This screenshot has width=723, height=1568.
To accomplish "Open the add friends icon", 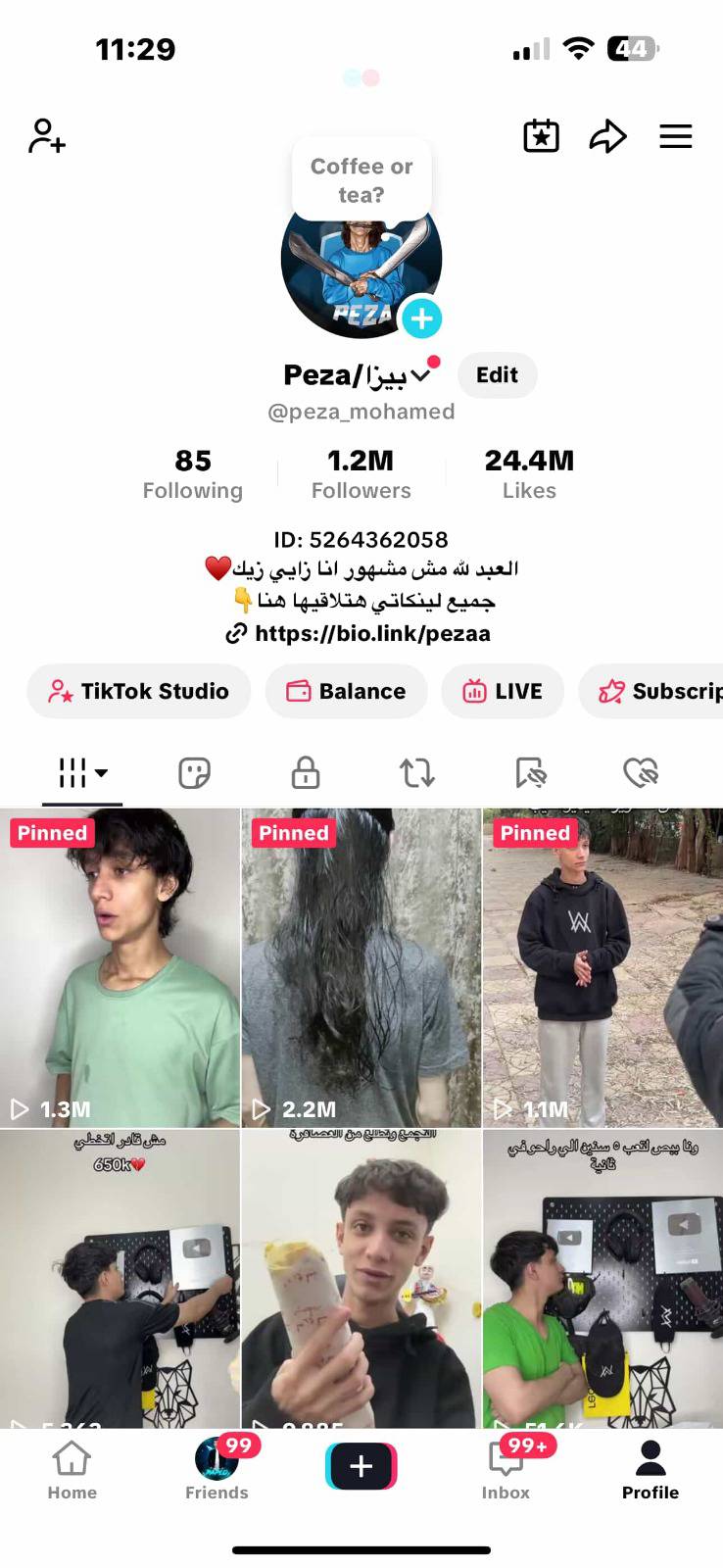I will pos(46,136).
